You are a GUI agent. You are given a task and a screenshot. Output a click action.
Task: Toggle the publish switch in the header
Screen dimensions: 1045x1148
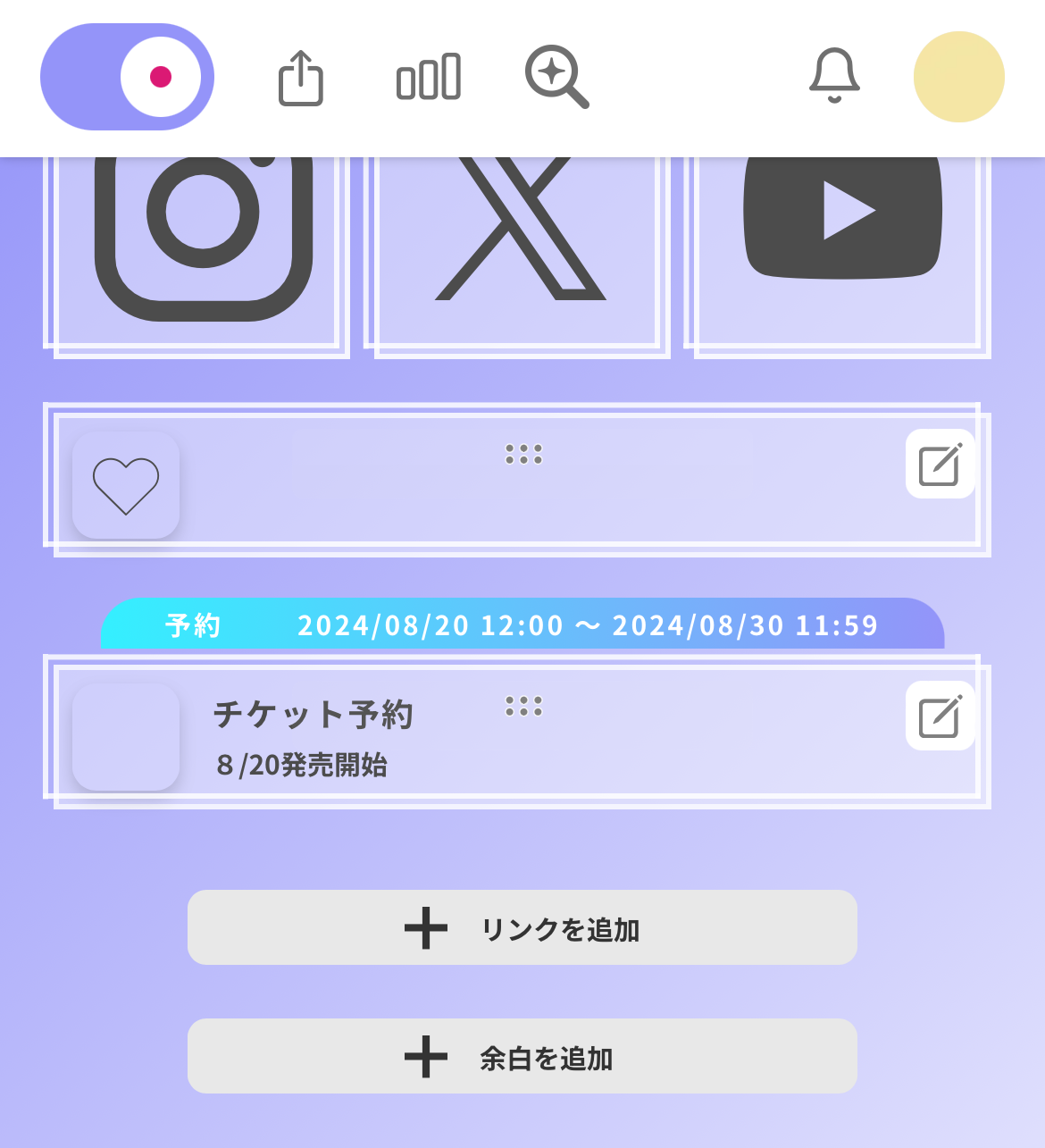[127, 77]
